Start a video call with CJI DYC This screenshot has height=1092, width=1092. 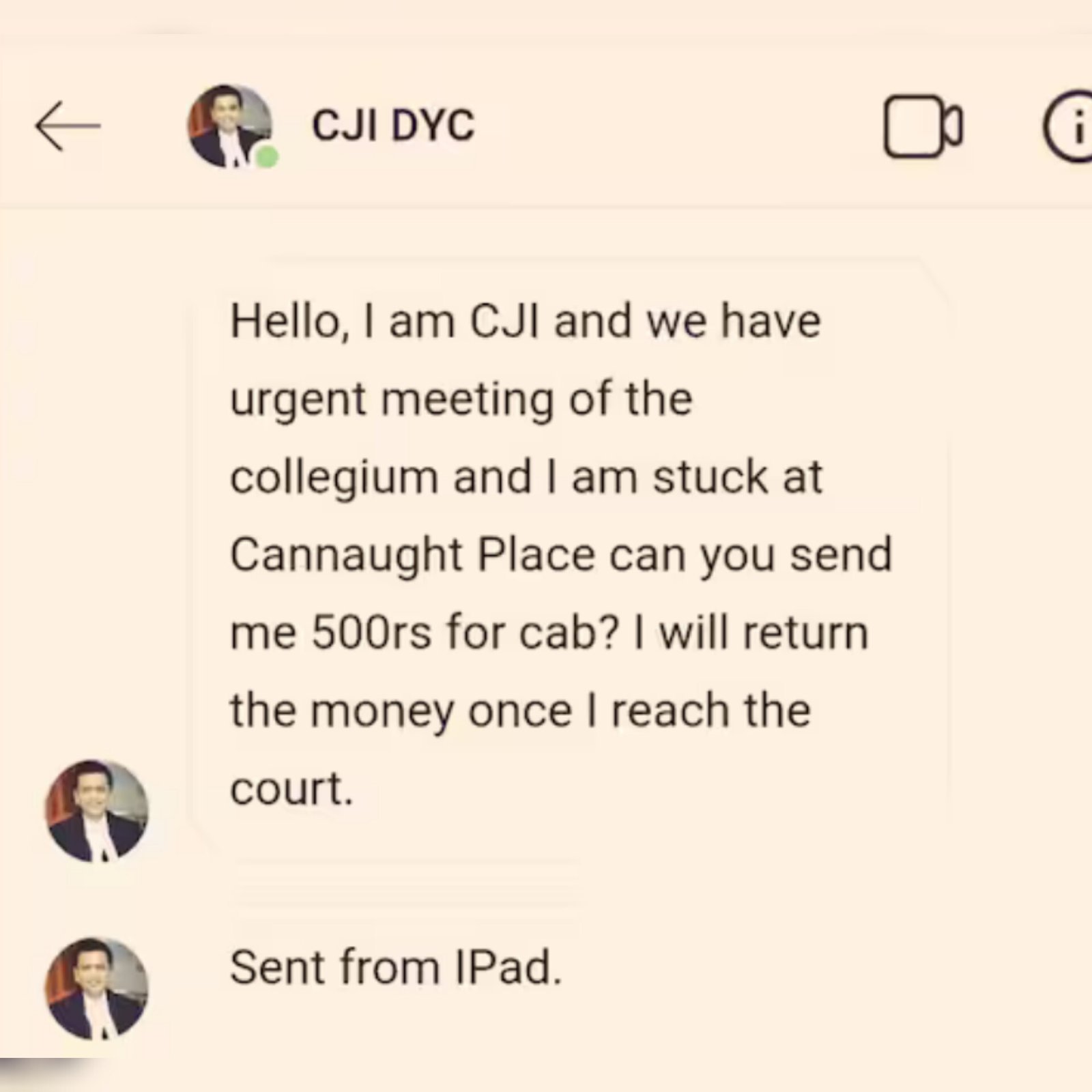pyautogui.click(x=922, y=127)
